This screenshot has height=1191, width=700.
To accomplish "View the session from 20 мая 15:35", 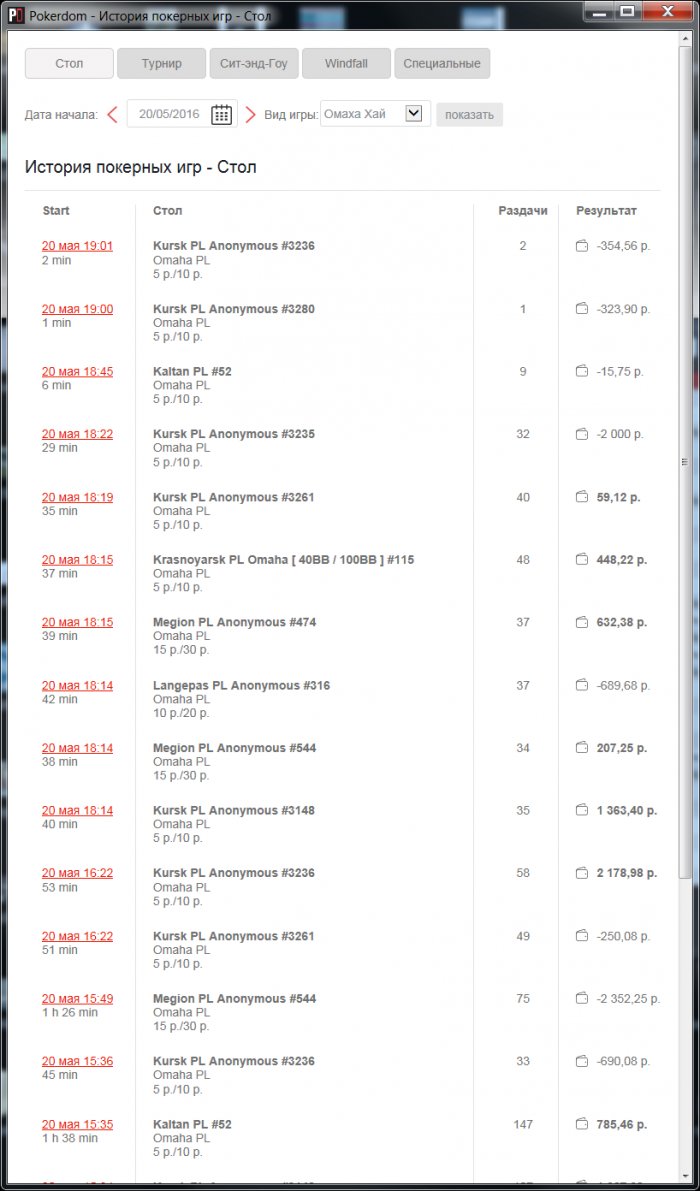I will [x=77, y=1124].
